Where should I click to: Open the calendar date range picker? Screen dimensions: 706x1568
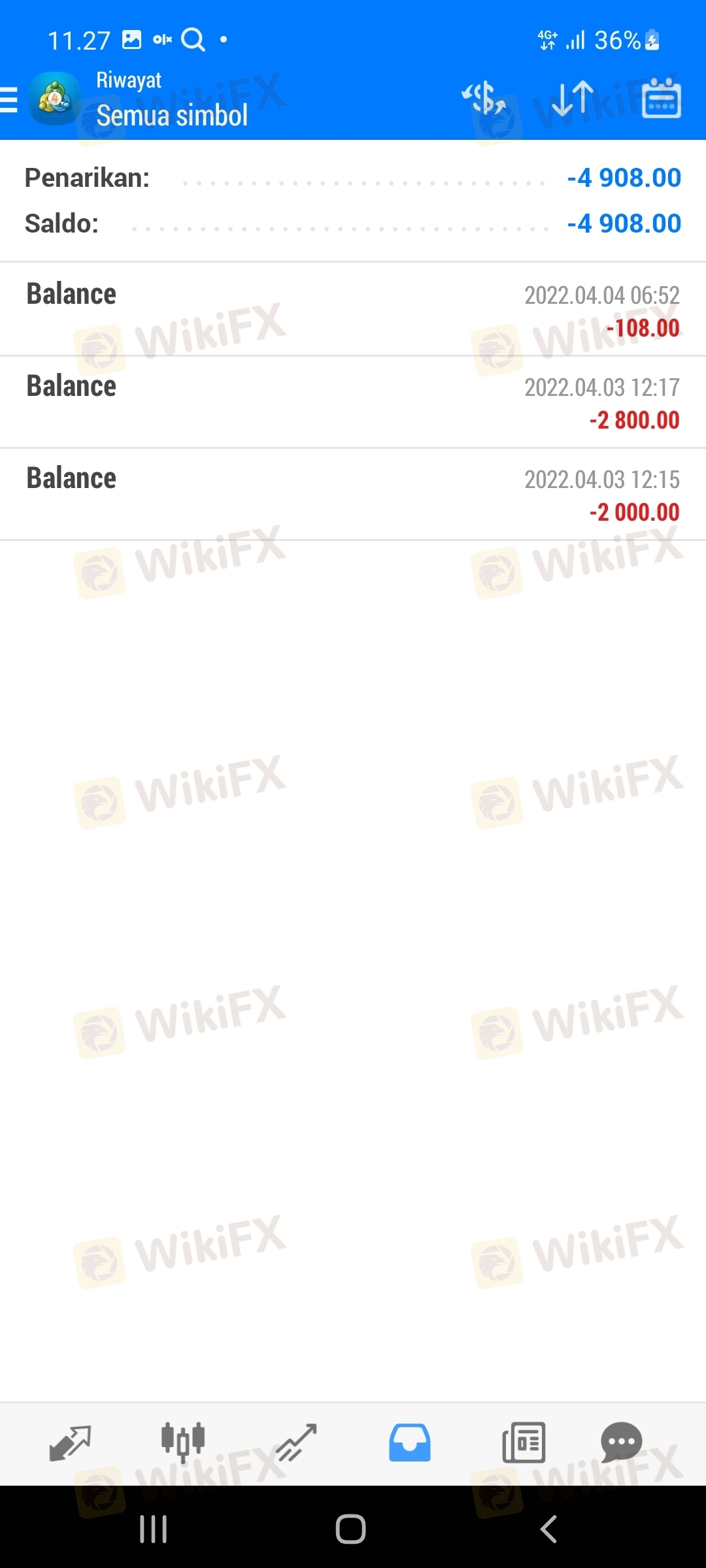coord(662,99)
